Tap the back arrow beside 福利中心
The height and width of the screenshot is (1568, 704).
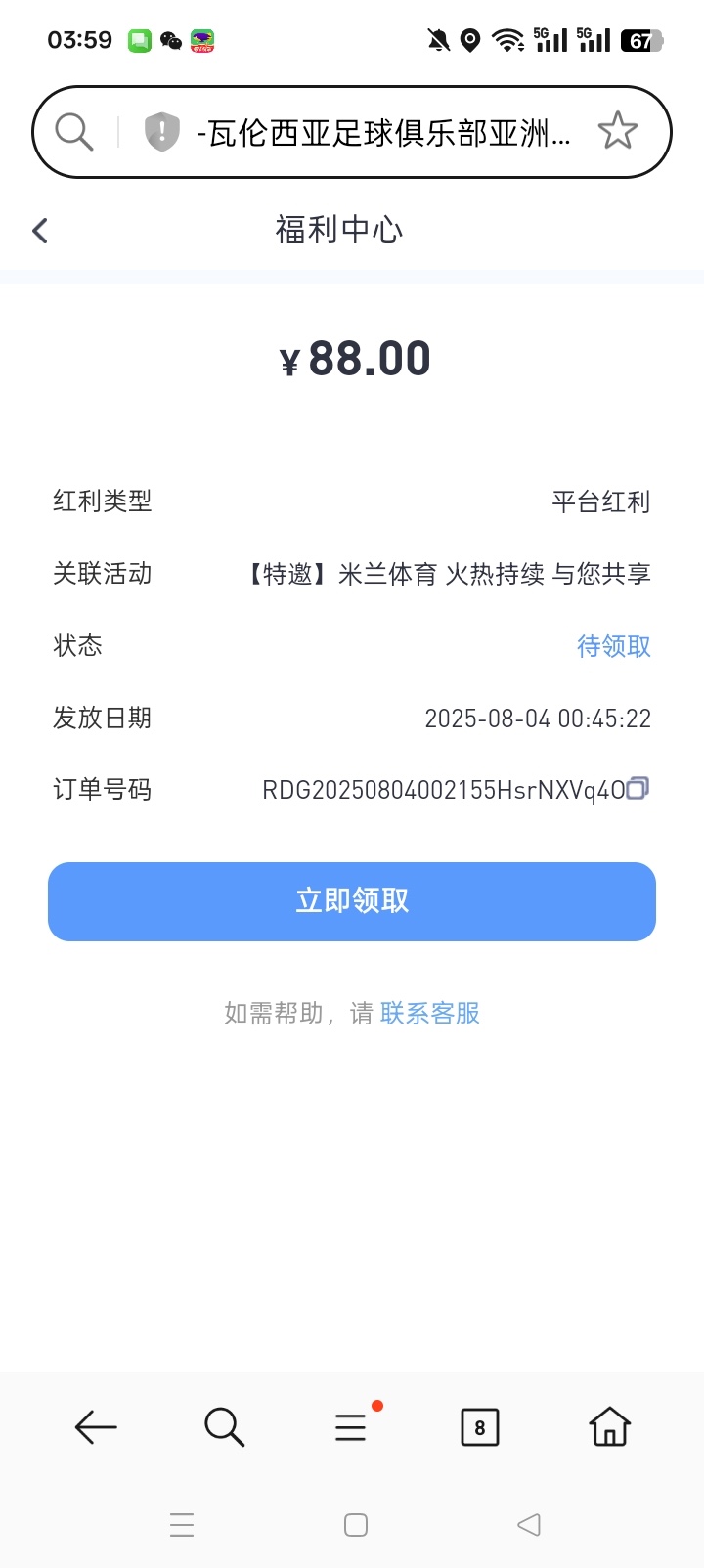pyautogui.click(x=40, y=231)
